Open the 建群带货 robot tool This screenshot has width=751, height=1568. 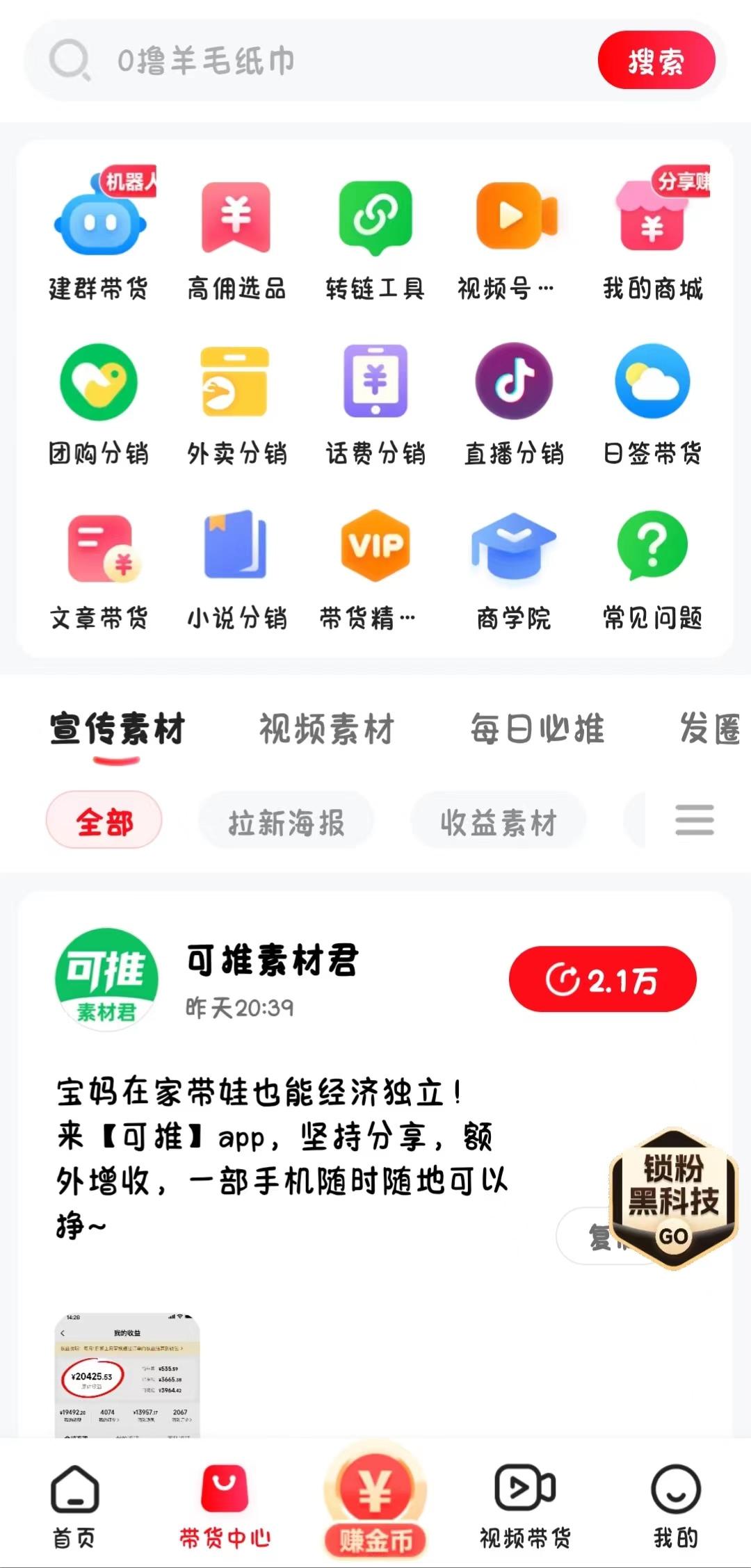pyautogui.click(x=101, y=219)
